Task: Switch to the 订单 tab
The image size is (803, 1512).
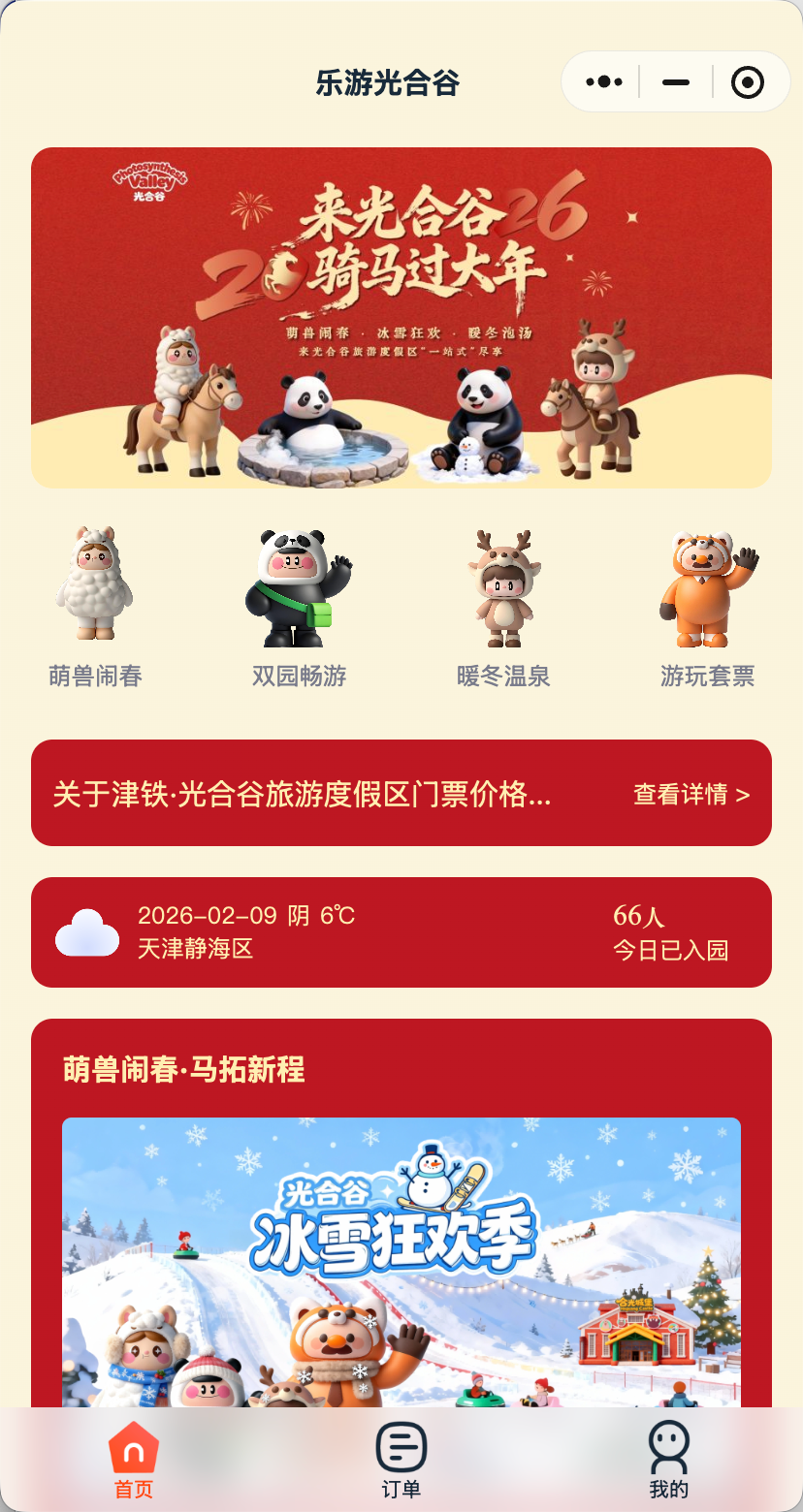Action: click(x=401, y=1461)
